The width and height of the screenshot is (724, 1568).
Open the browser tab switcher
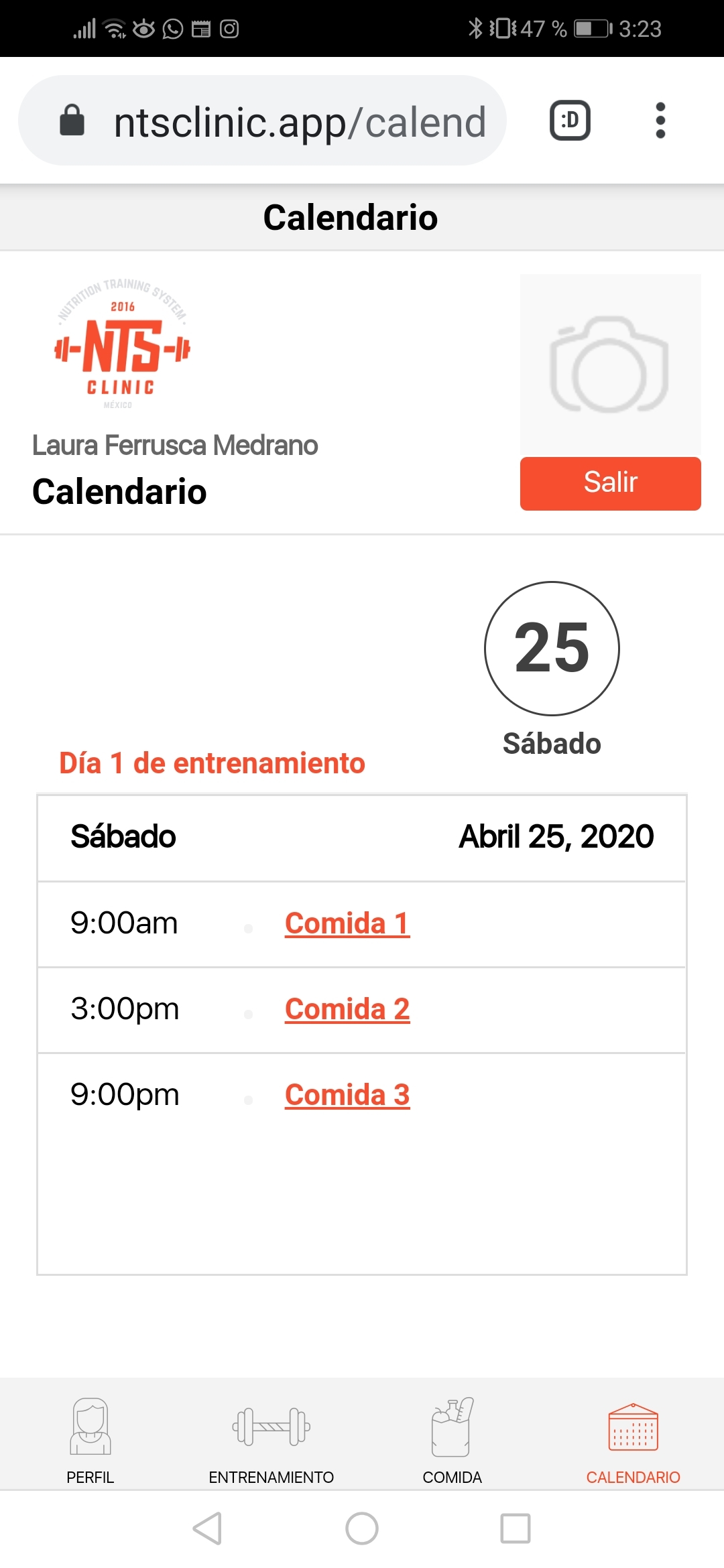(x=570, y=121)
